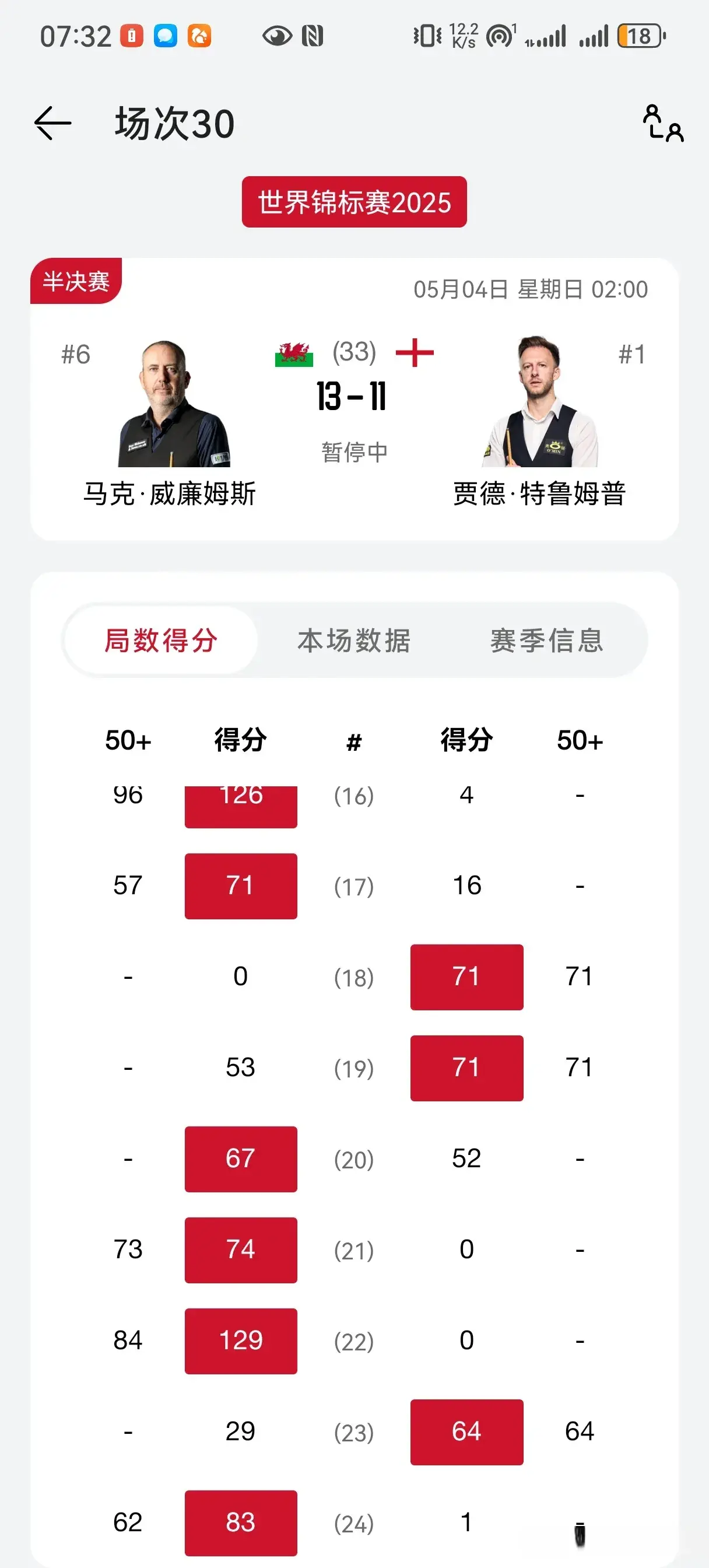The image size is (709, 1568).
Task: Open the player head-to-head icon
Action: [663, 124]
